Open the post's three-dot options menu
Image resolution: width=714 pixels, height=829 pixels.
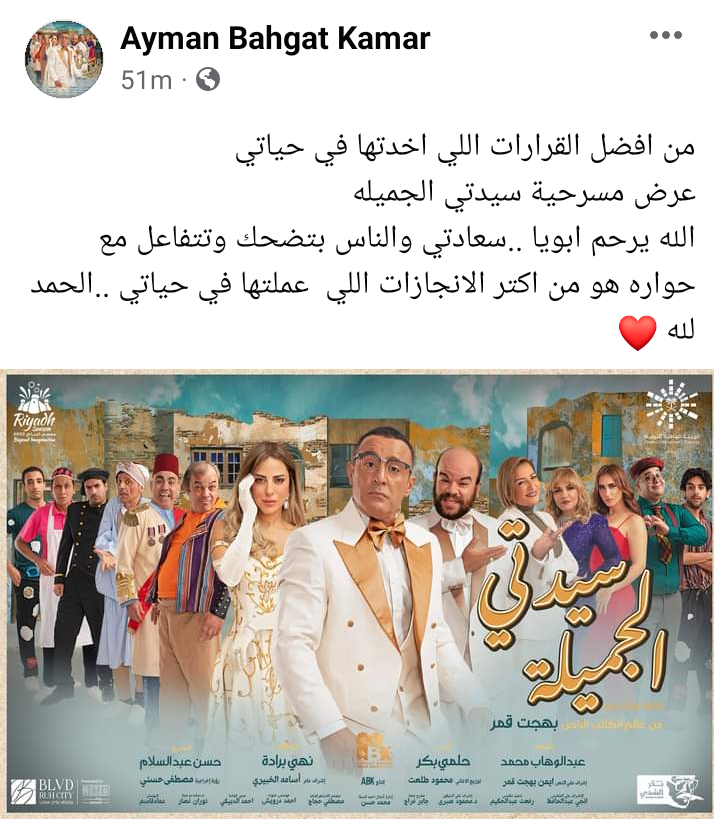(x=665, y=36)
